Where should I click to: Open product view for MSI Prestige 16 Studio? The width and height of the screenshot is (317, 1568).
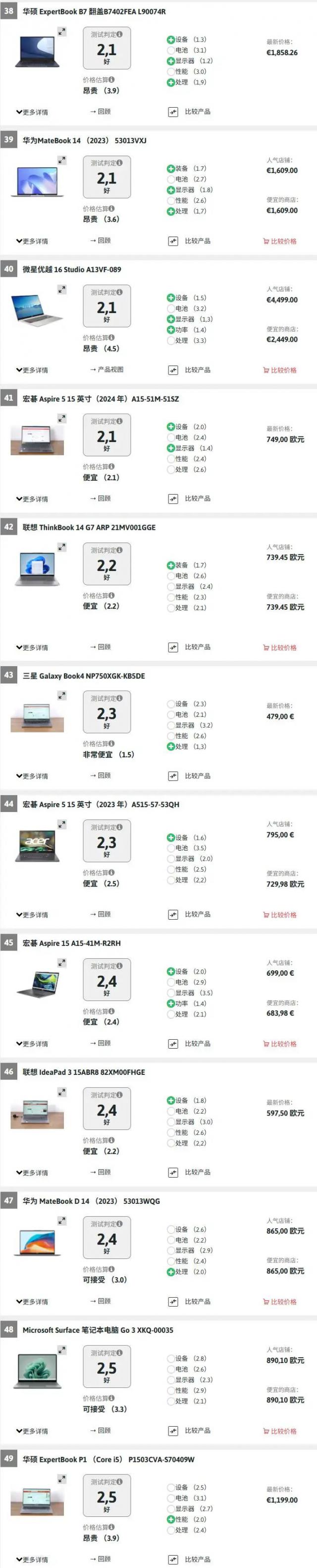pyautogui.click(x=107, y=370)
